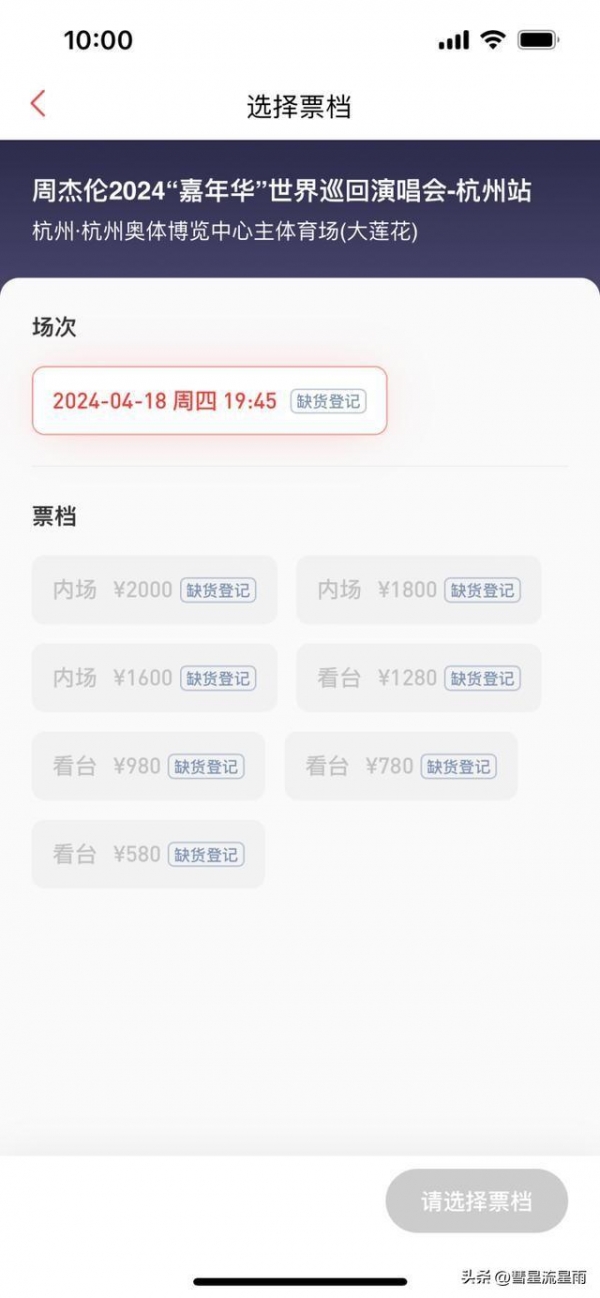Select the 2024-04-18 周四 19:45 session

point(209,401)
